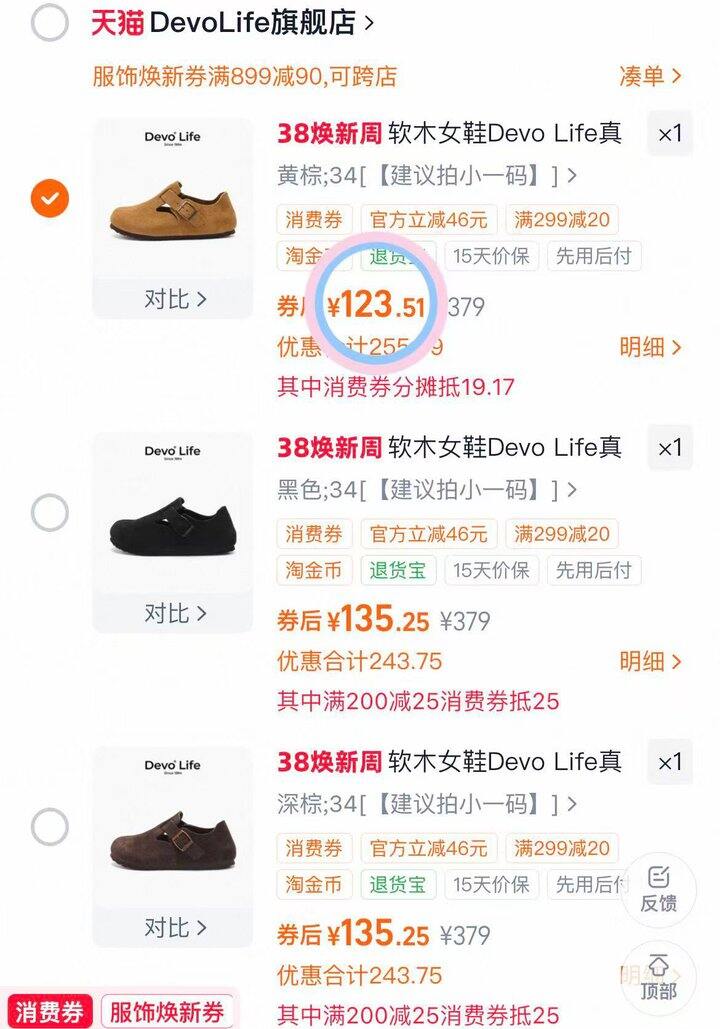This screenshot has width=720, height=1029.
Task: Tap the 服饰焕新券 tag at the bottom
Action: pyautogui.click(x=166, y=1011)
